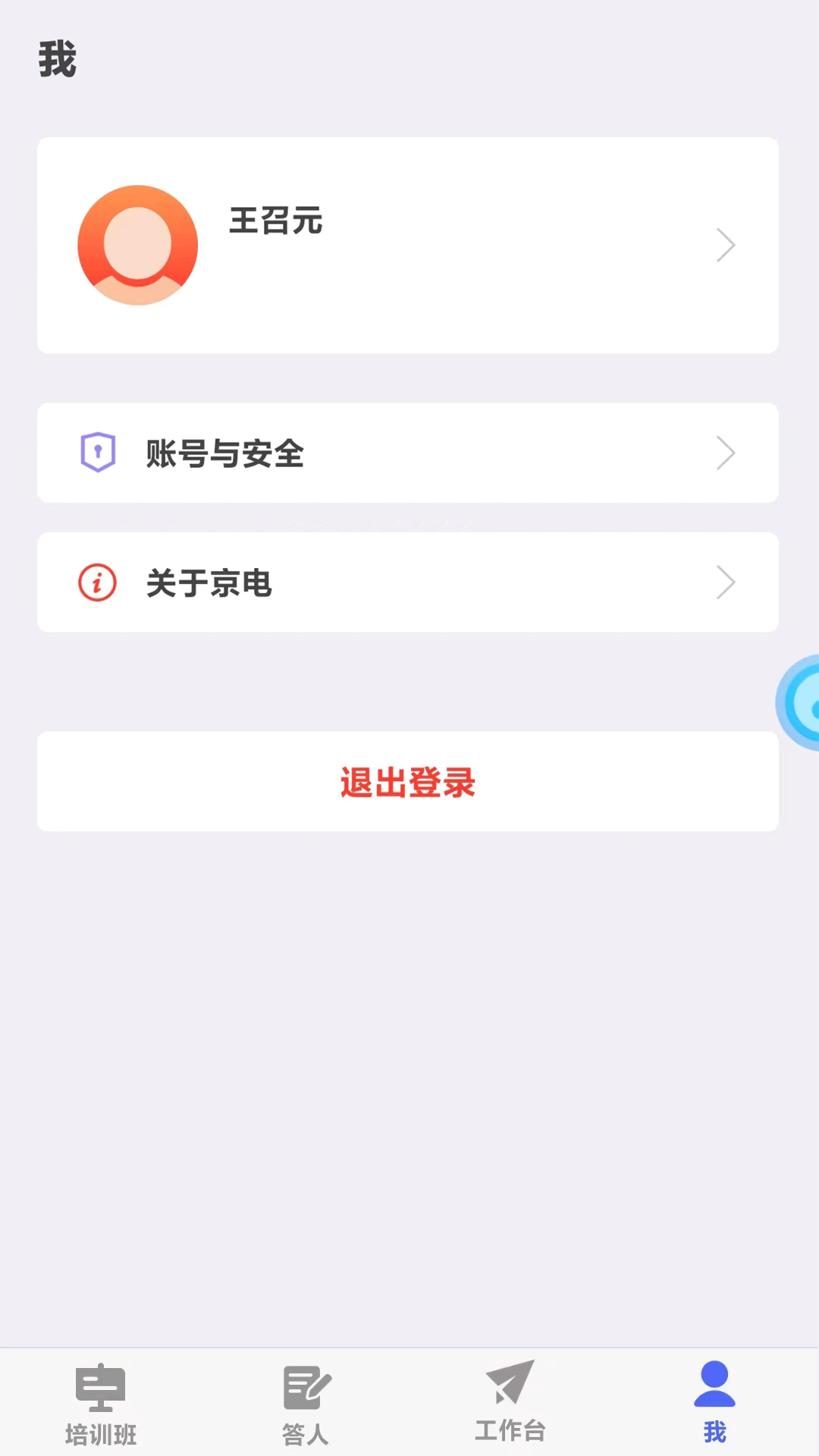The image size is (819, 1456).
Task: Open the 培训班 tab icon
Action: click(x=101, y=1388)
